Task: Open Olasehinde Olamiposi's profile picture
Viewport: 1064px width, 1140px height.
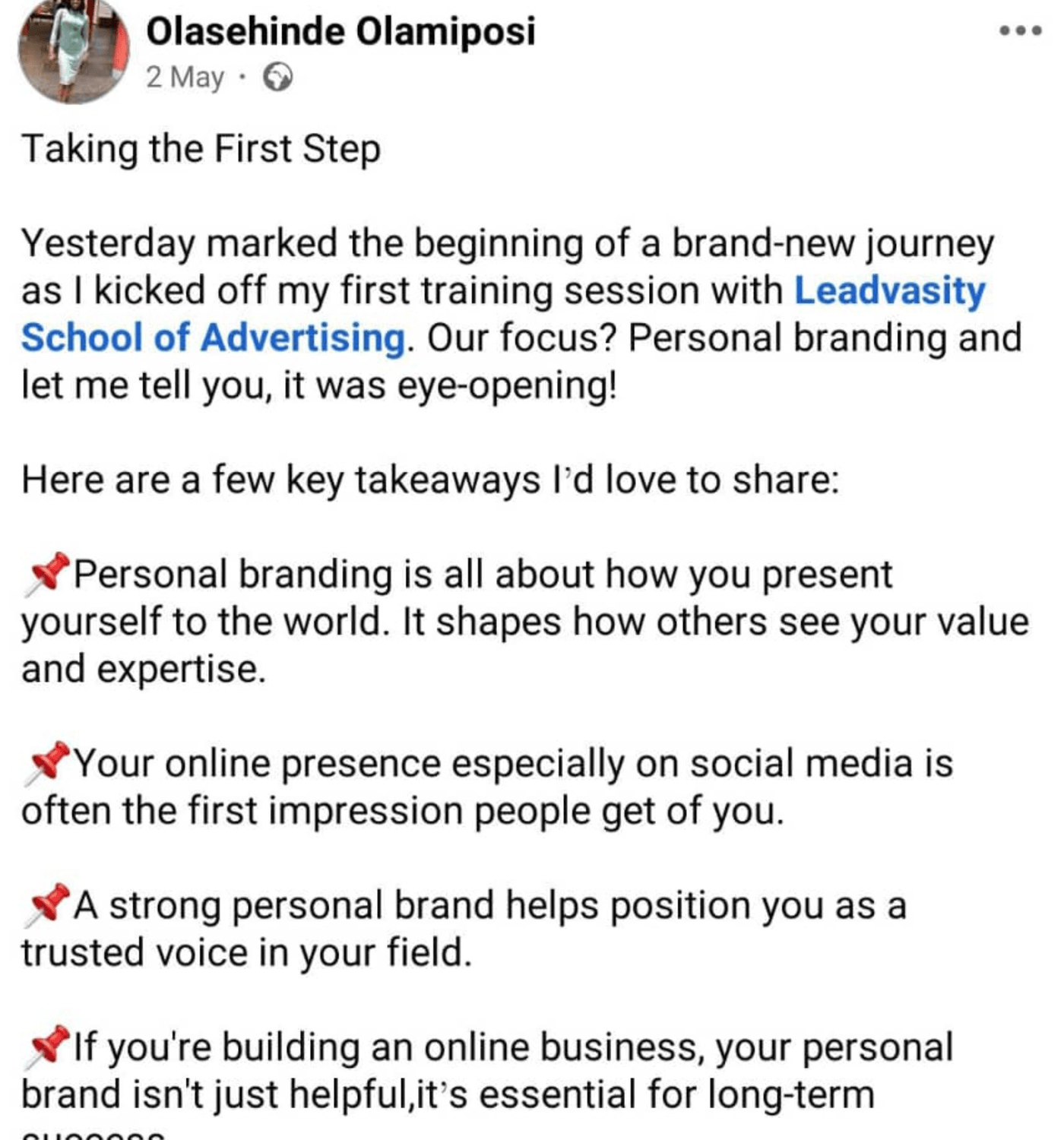Action: (73, 49)
